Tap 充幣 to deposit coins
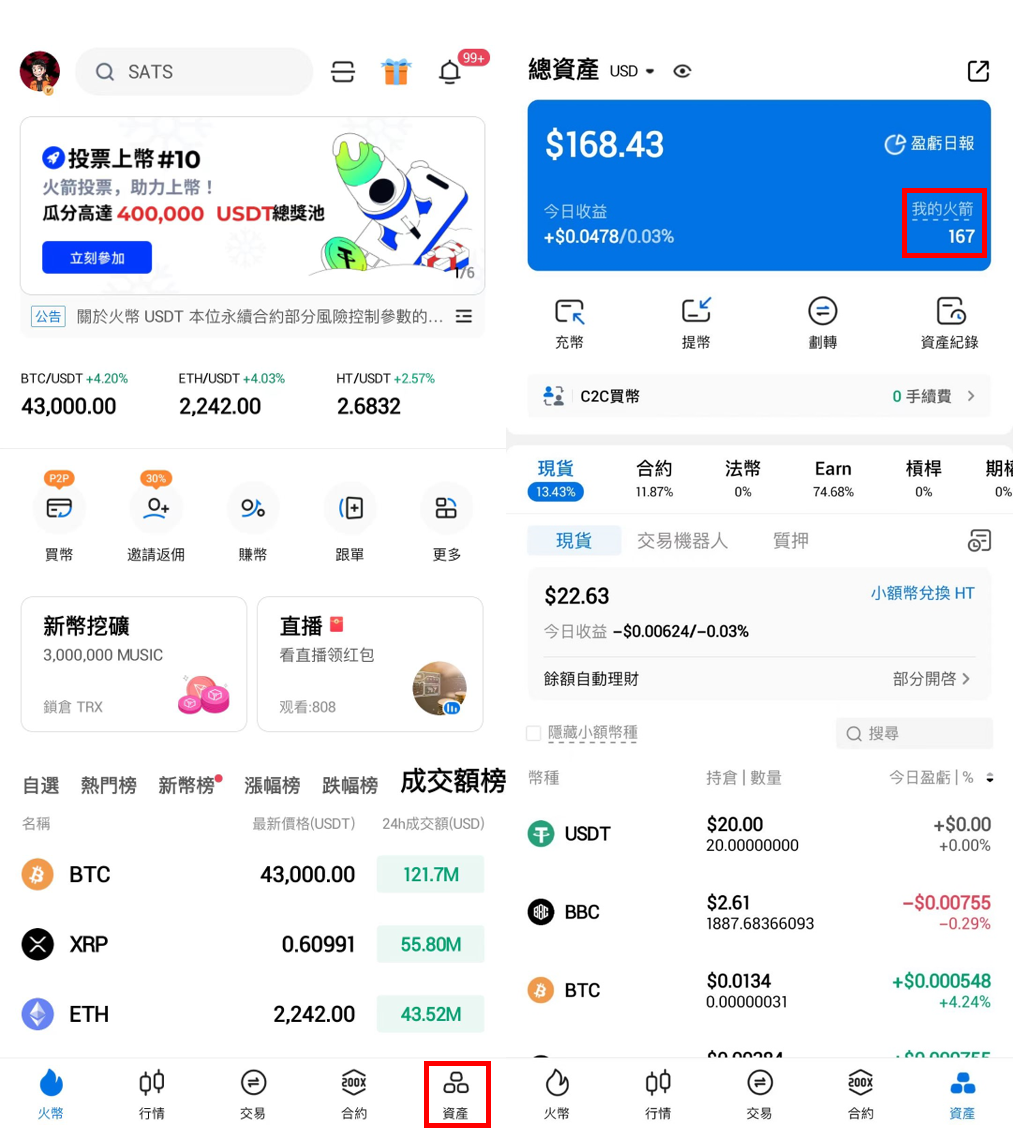The height and width of the screenshot is (1128, 1013). [569, 323]
